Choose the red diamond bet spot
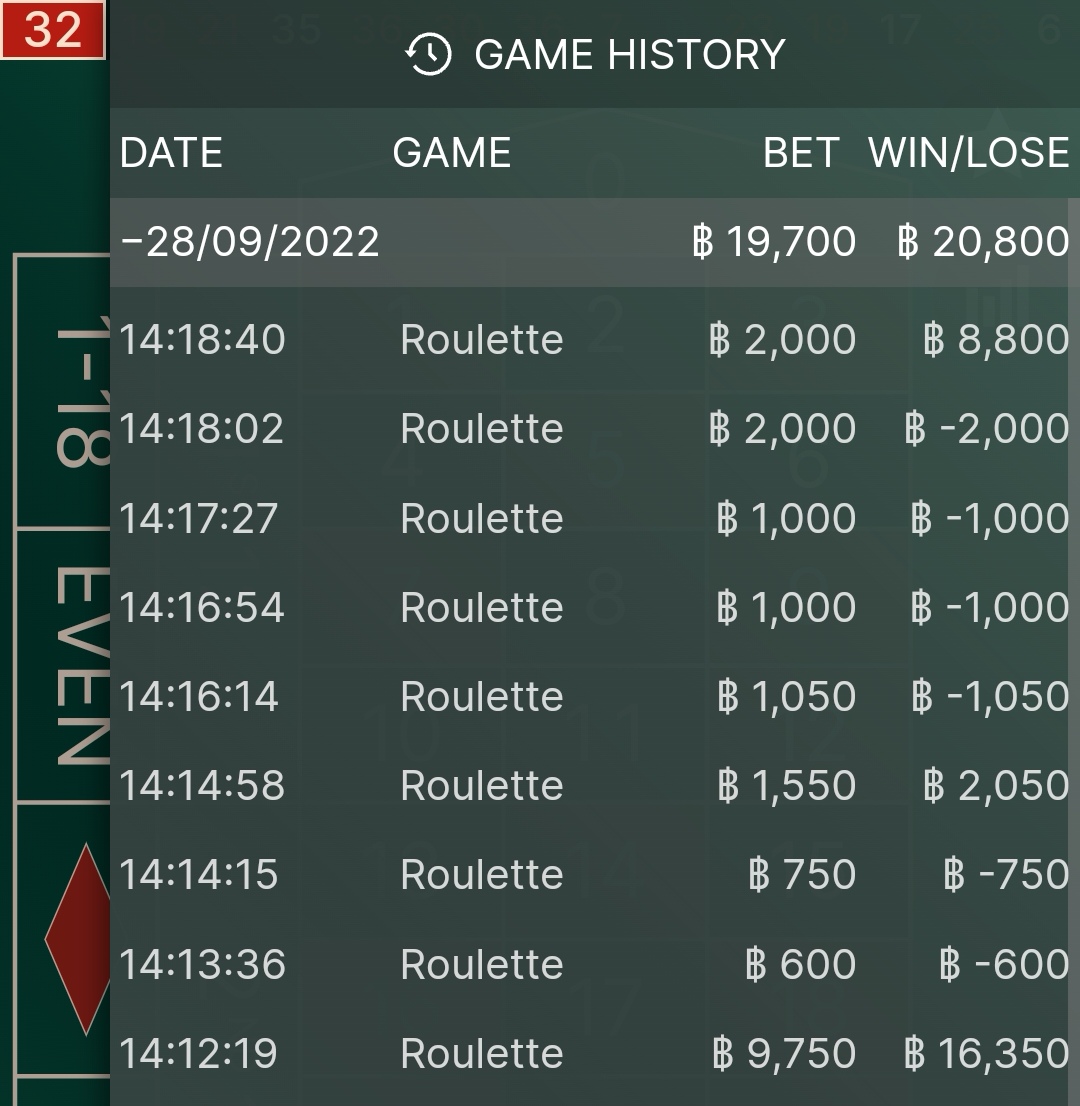This screenshot has width=1080, height=1106. coord(76,938)
